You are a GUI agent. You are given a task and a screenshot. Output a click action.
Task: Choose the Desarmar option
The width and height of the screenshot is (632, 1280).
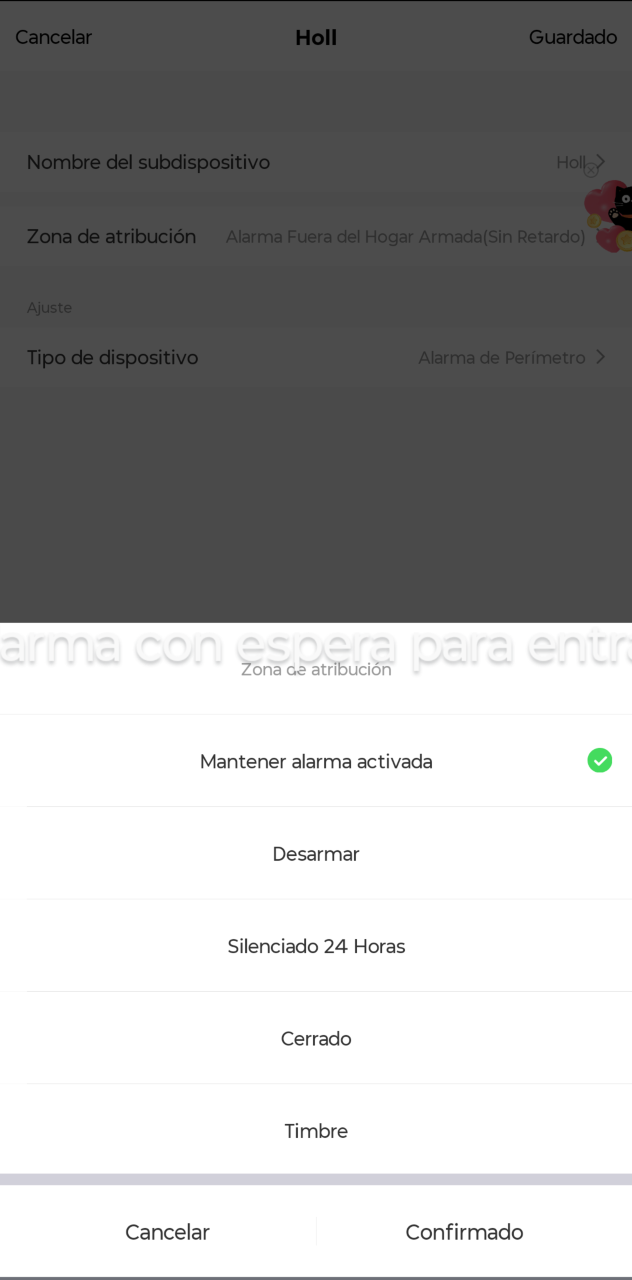[316, 854]
